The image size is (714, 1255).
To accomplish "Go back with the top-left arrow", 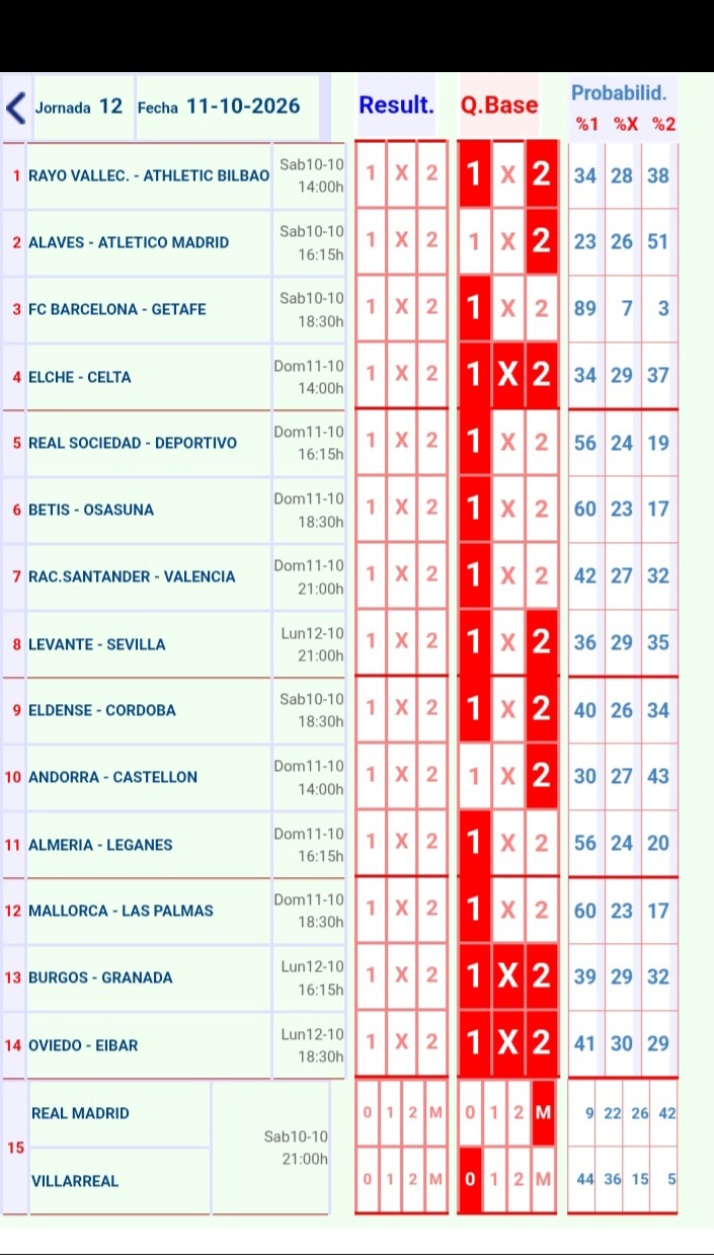I will [16, 106].
